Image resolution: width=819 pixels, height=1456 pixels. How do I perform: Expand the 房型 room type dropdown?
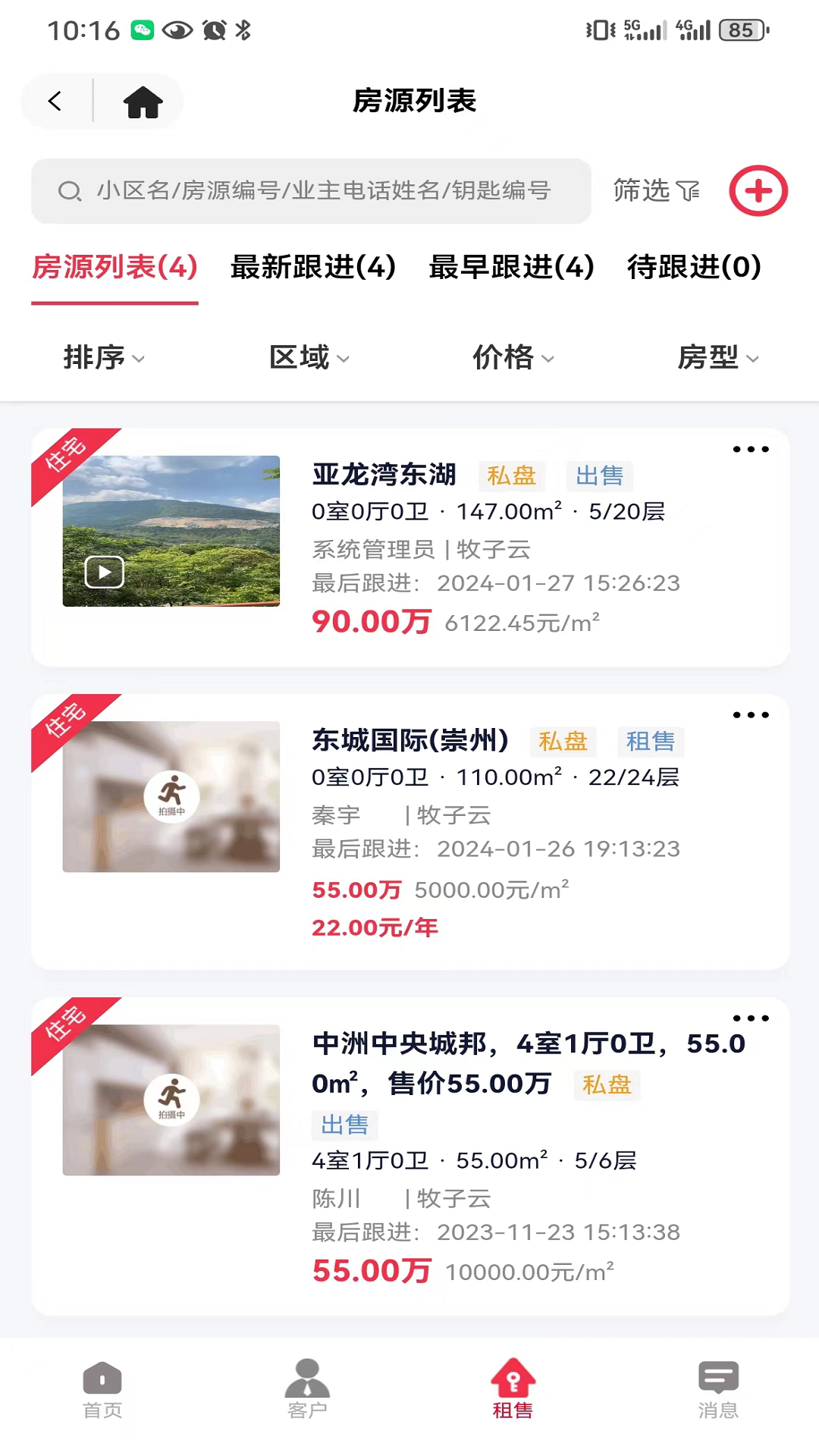pos(717,357)
